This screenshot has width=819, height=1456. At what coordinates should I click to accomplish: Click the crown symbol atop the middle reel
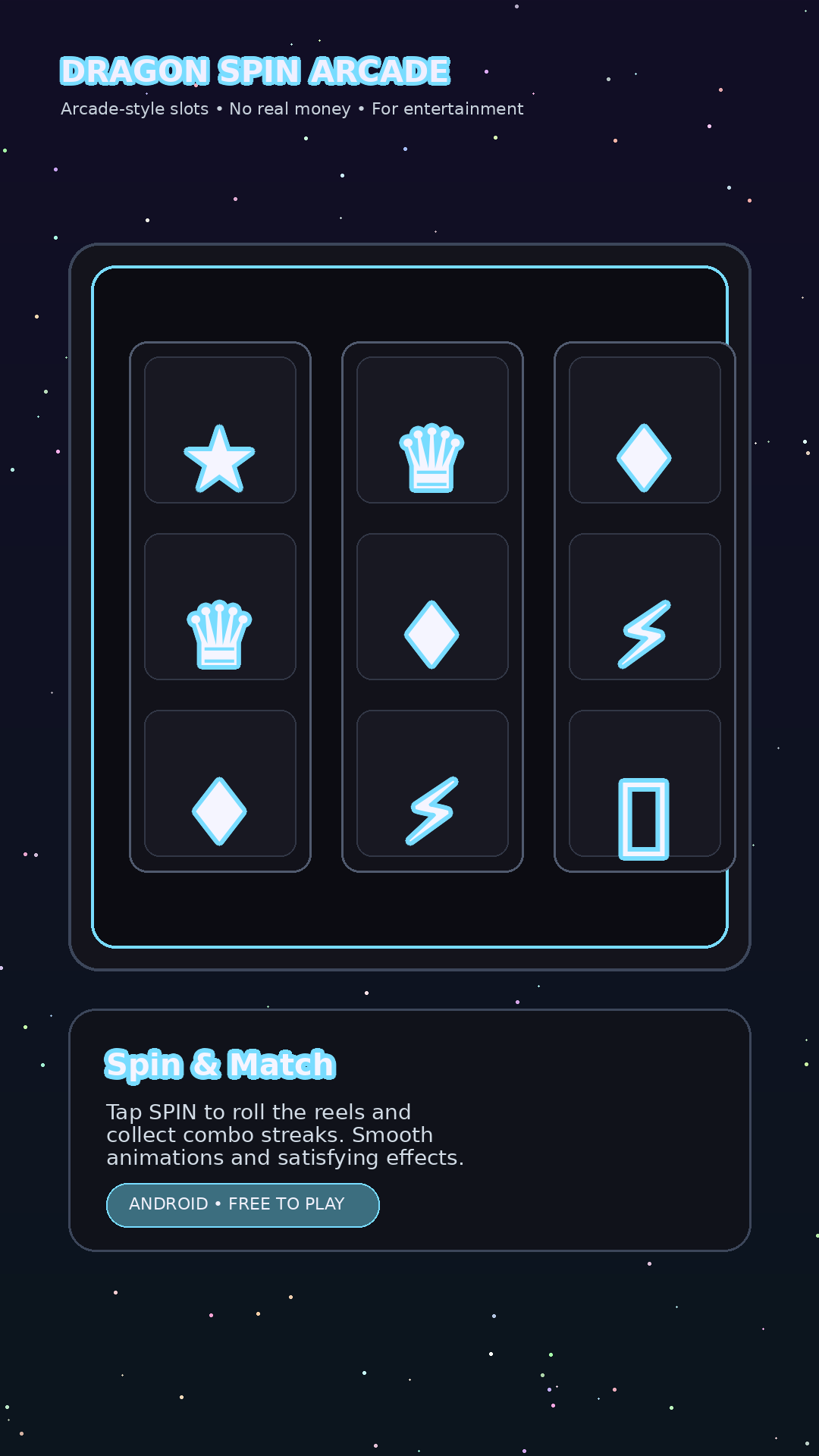pyautogui.click(x=432, y=459)
